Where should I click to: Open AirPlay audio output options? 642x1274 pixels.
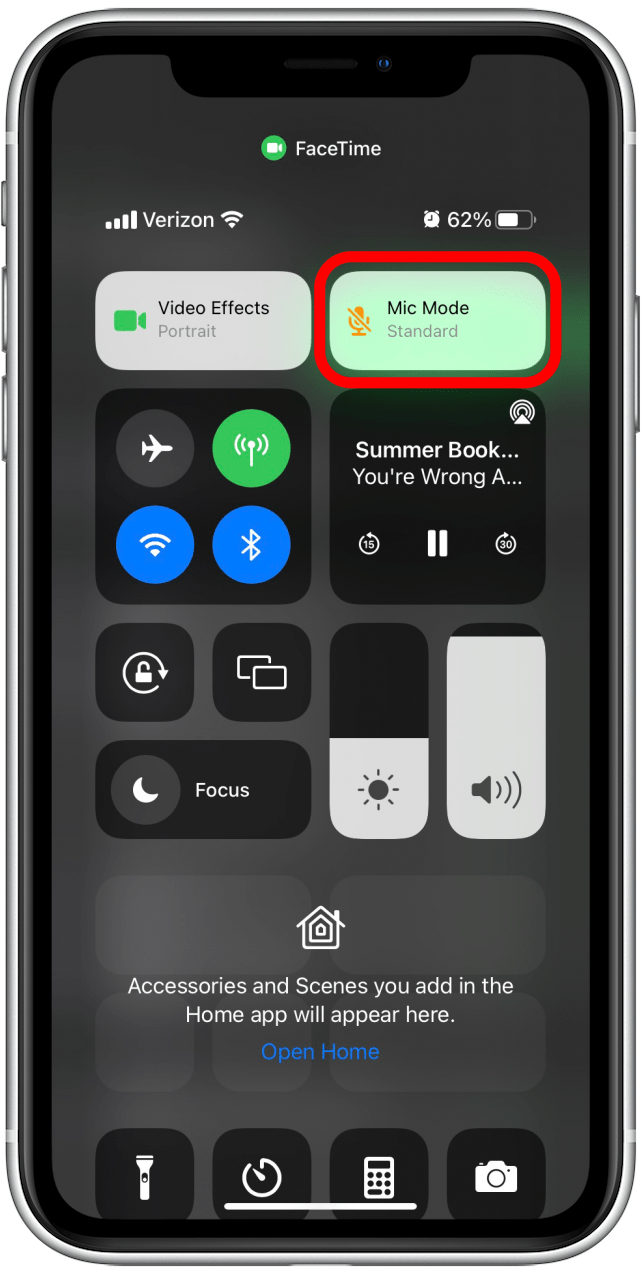(x=520, y=413)
